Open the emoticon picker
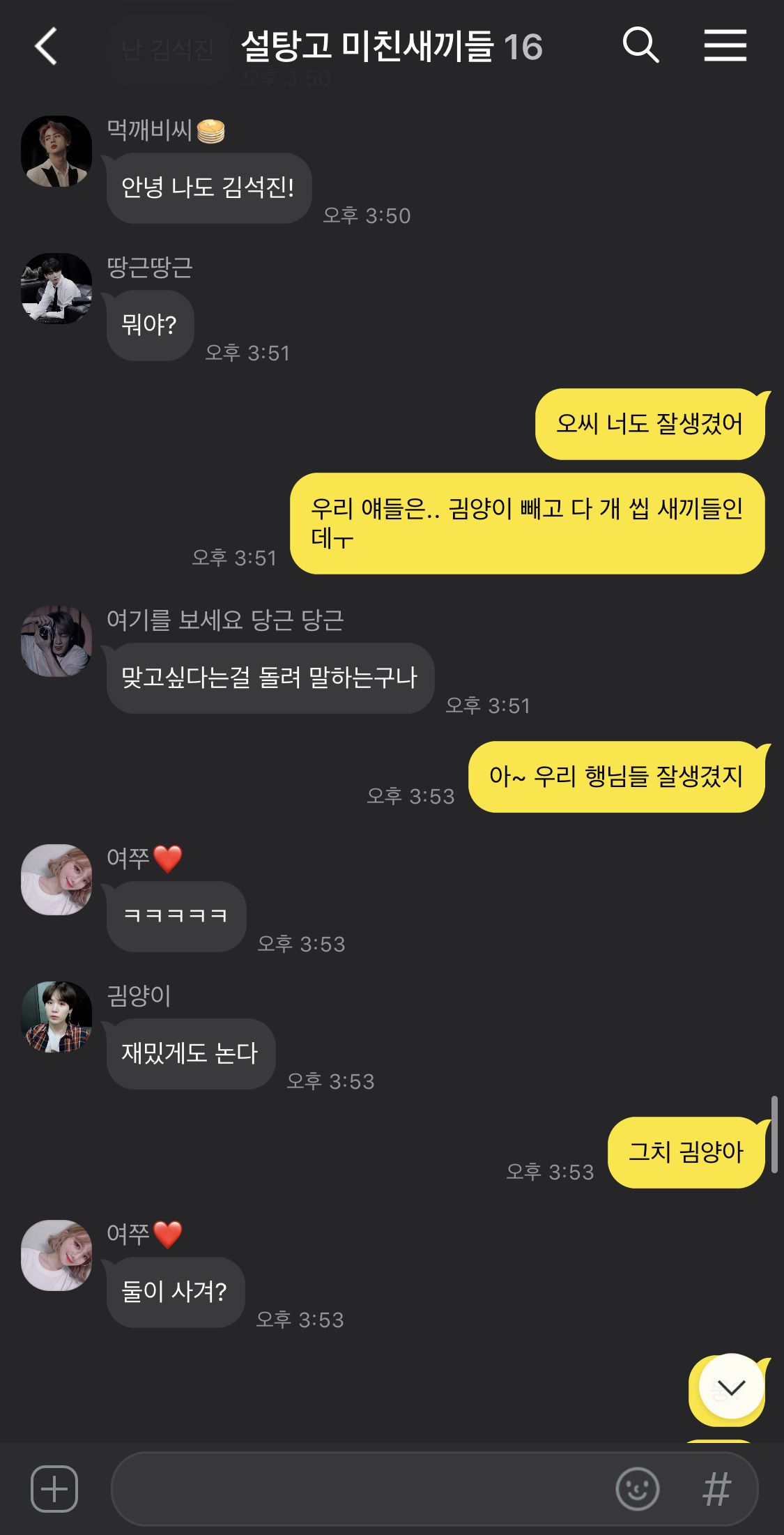The width and height of the screenshot is (784, 1535). coord(637,1489)
